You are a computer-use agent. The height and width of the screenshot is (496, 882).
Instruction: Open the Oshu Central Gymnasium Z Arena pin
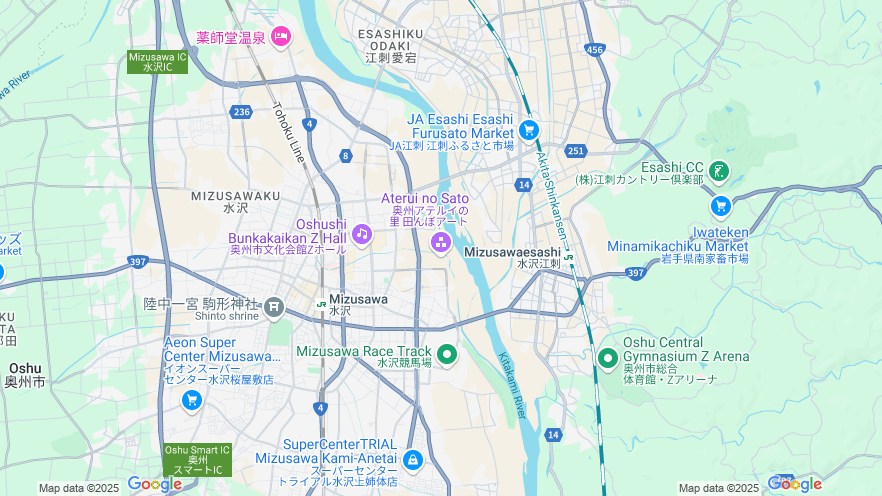pyautogui.click(x=607, y=357)
